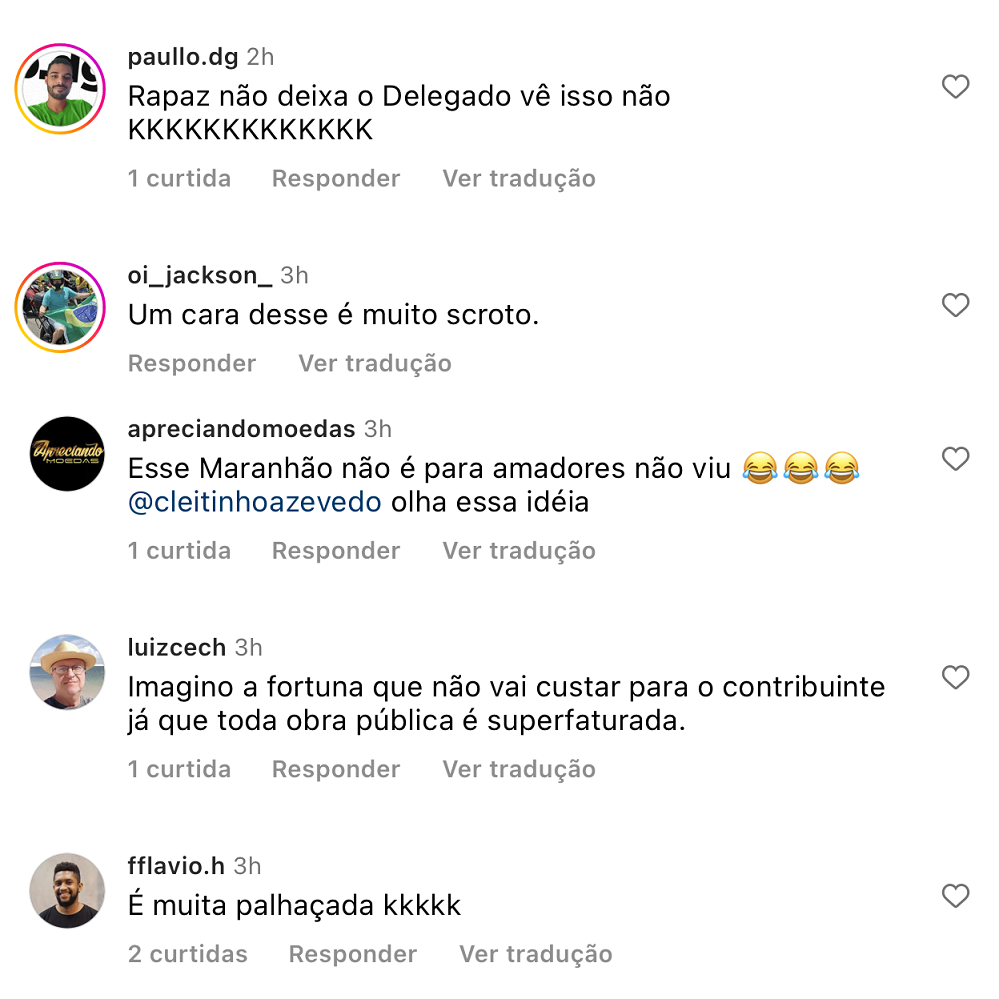Viewport: 999px width, 999px height.
Task: Like luizcech's comment about public works
Action: 955,678
